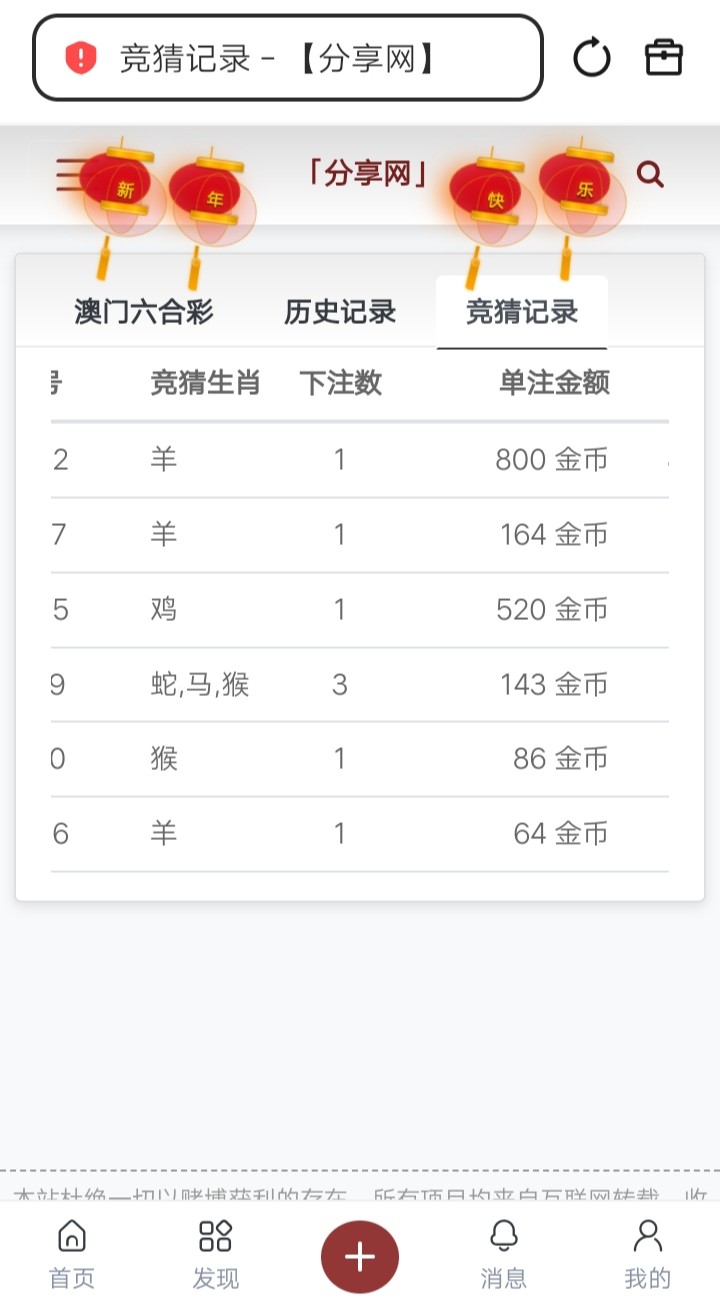Switch to the 历史记录 tab
Screen dimensions: 720x1296
(340, 312)
